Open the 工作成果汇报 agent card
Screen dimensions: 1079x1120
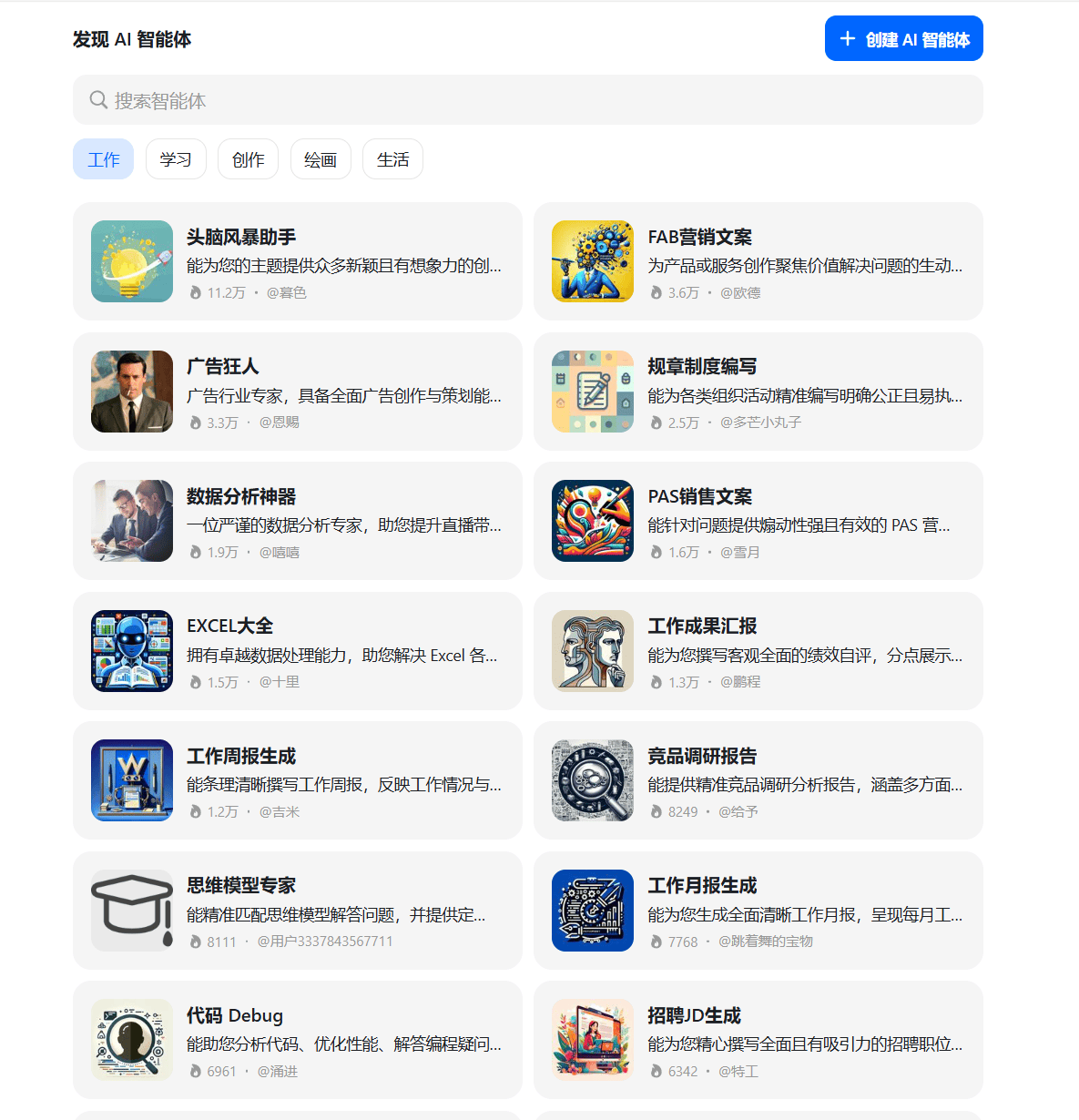758,651
